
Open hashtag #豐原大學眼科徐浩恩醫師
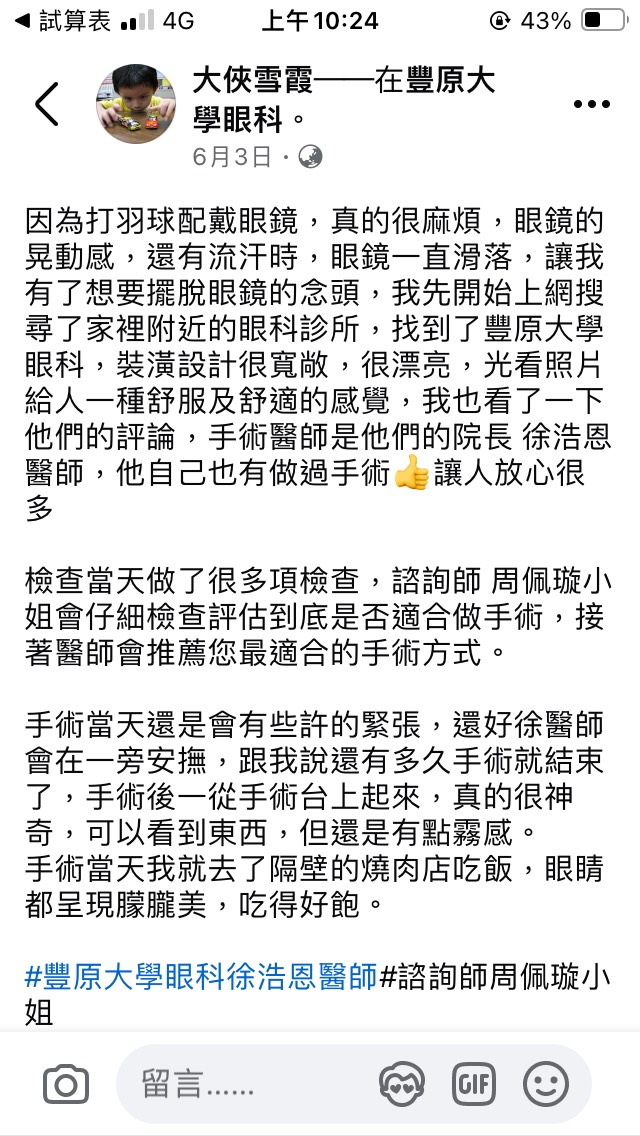point(200,975)
